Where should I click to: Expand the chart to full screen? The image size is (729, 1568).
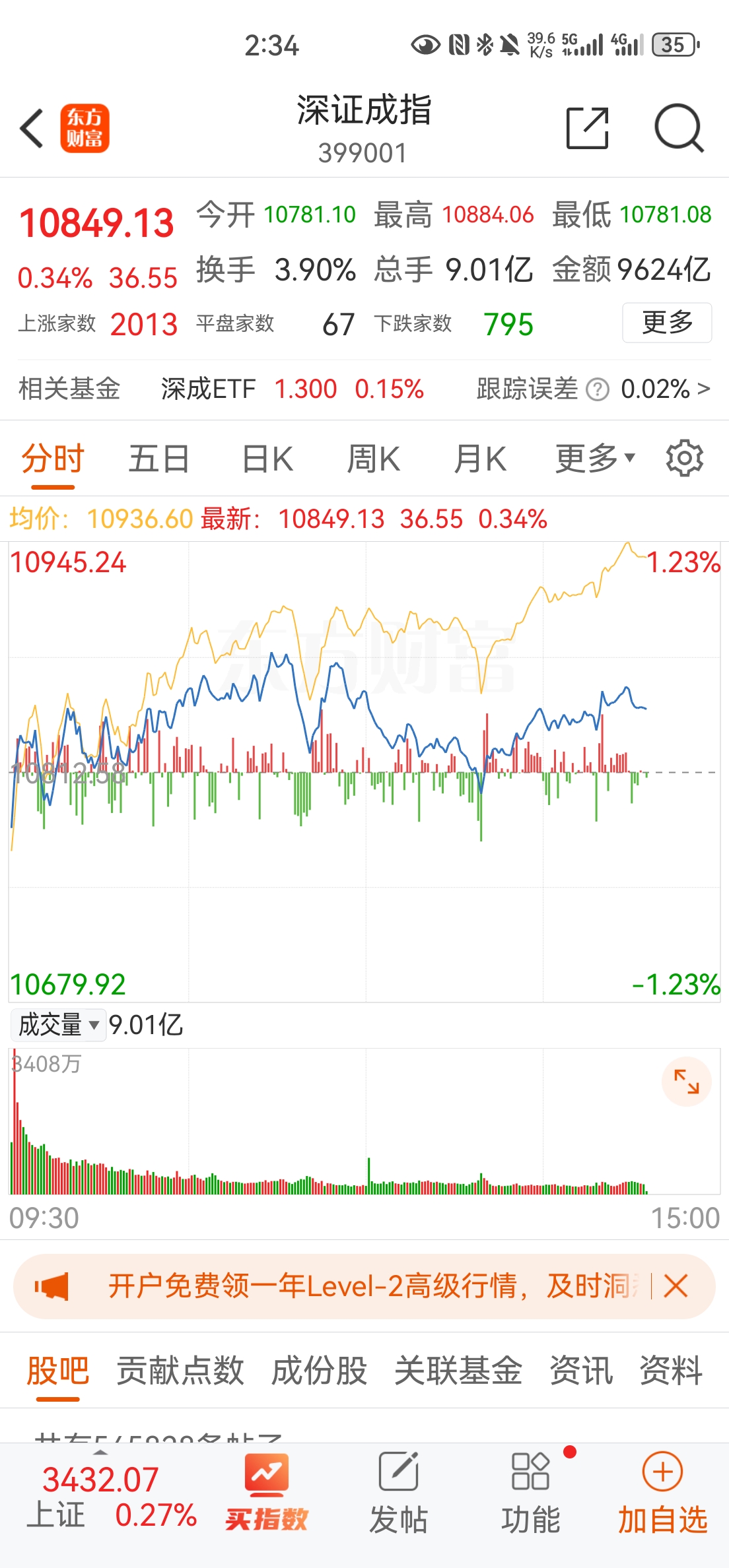pos(686,1082)
